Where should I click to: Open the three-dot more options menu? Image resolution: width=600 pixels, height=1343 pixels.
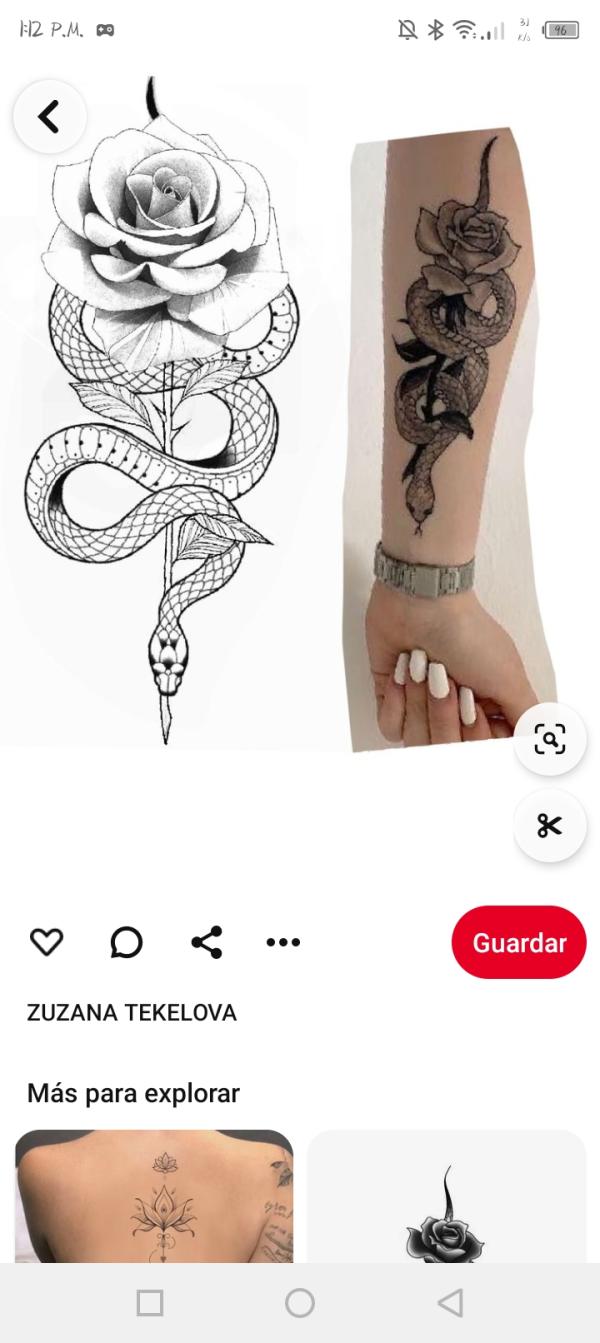click(283, 942)
